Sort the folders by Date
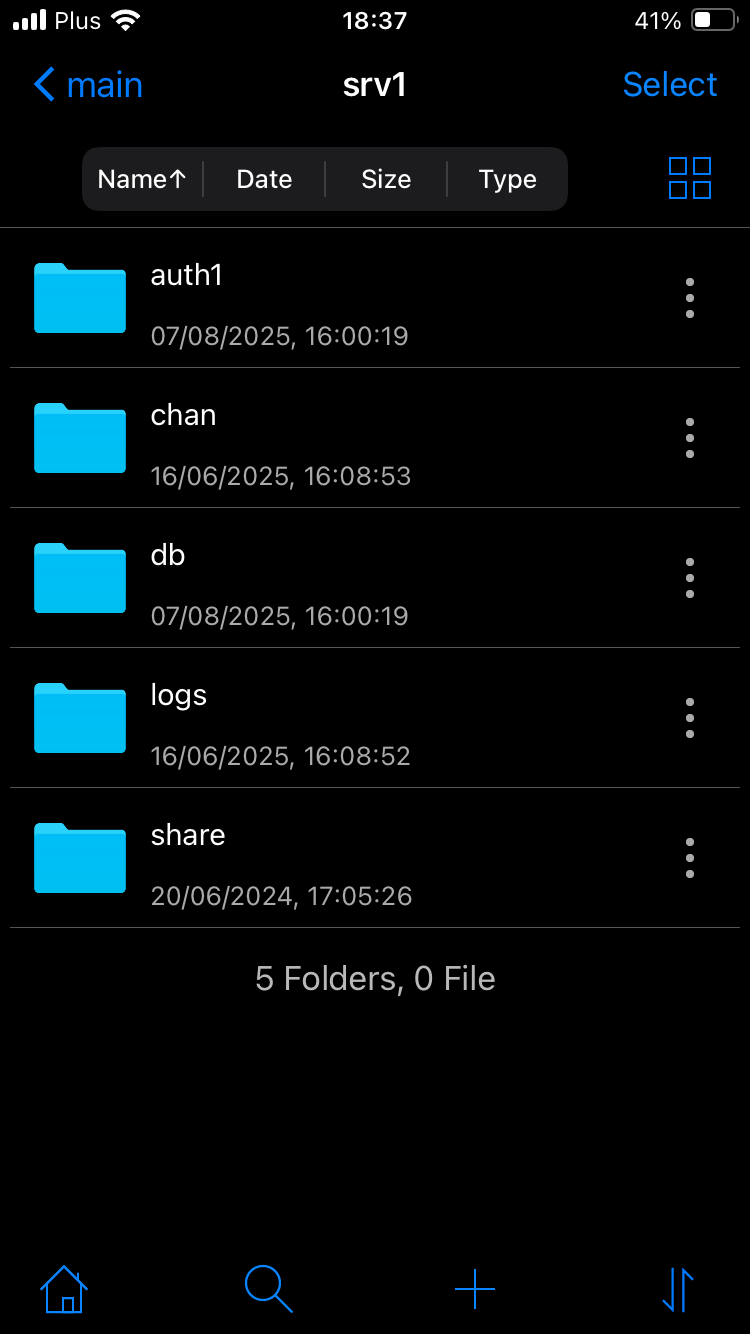Viewport: 750px width, 1334px height. pyautogui.click(x=264, y=179)
